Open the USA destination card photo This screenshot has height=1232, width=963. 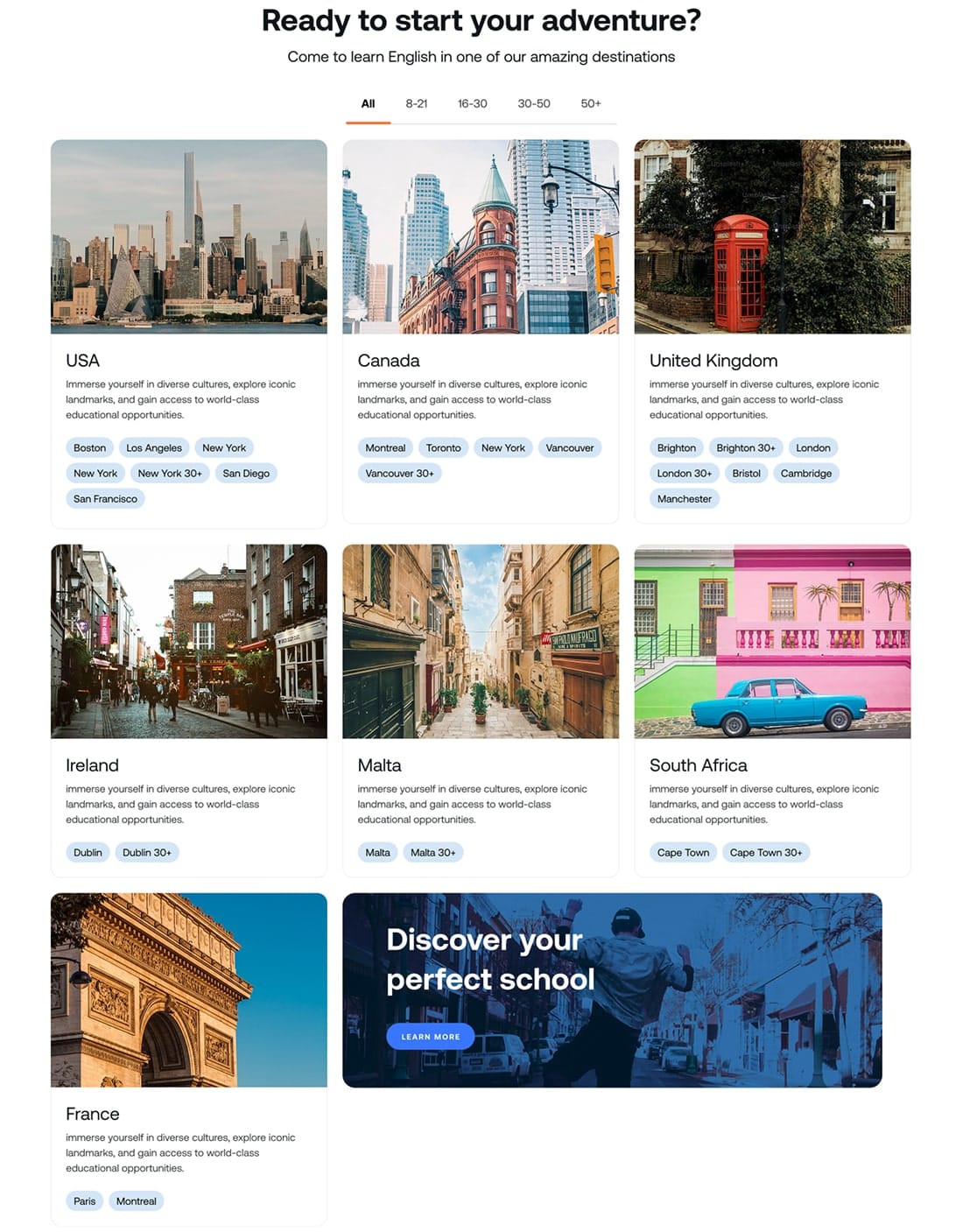[x=189, y=236]
